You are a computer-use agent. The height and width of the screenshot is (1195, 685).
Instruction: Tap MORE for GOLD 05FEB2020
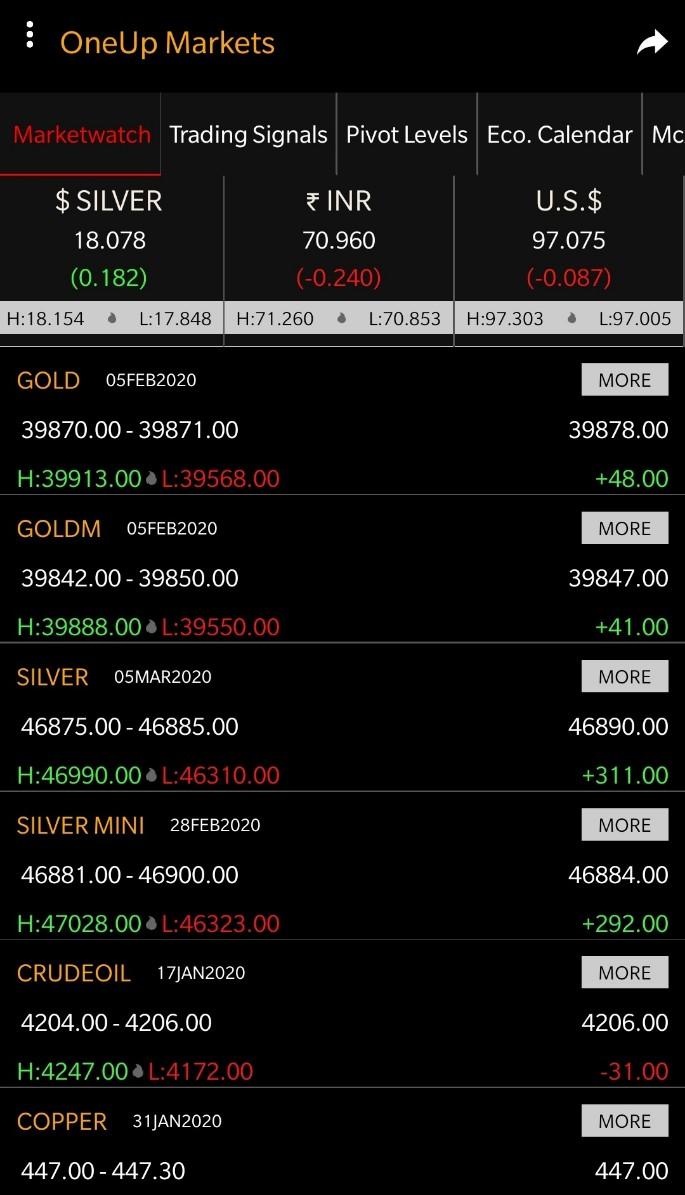click(624, 380)
